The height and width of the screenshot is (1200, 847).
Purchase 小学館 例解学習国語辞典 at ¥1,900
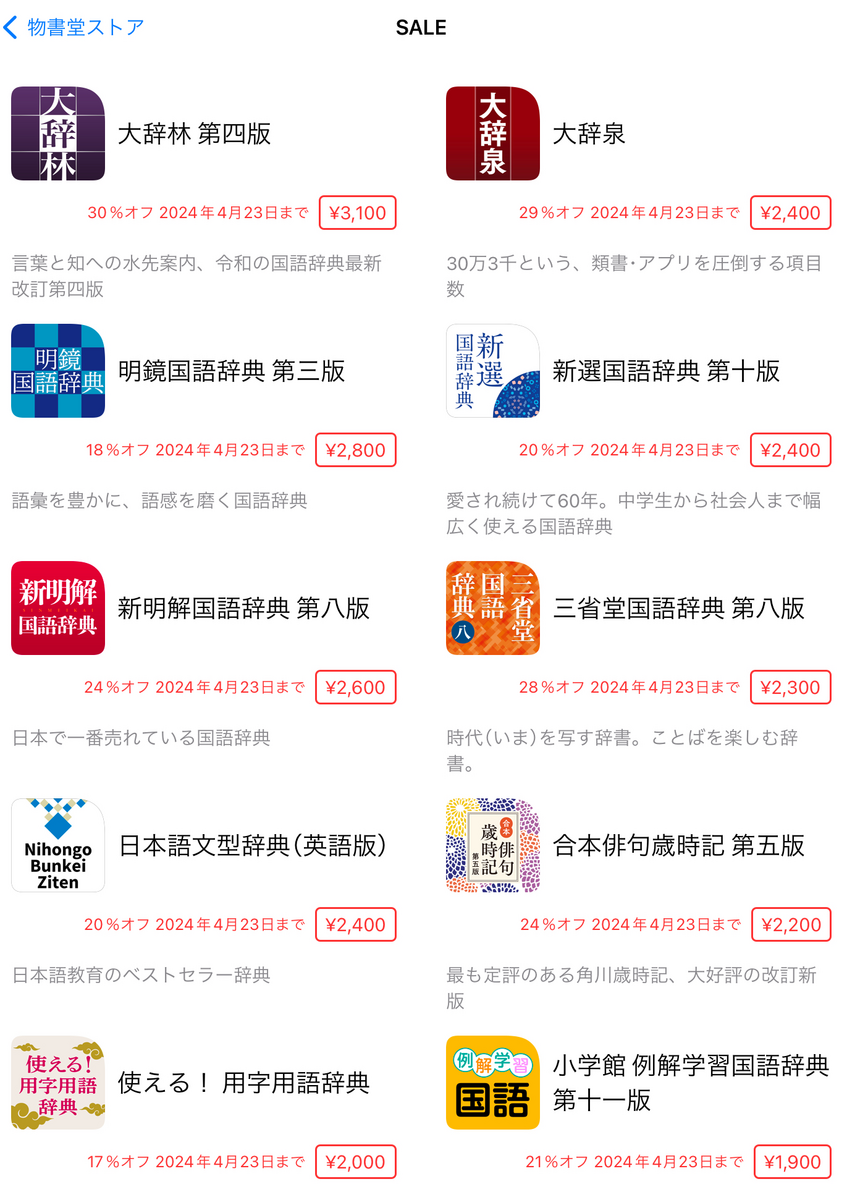click(x=792, y=1162)
